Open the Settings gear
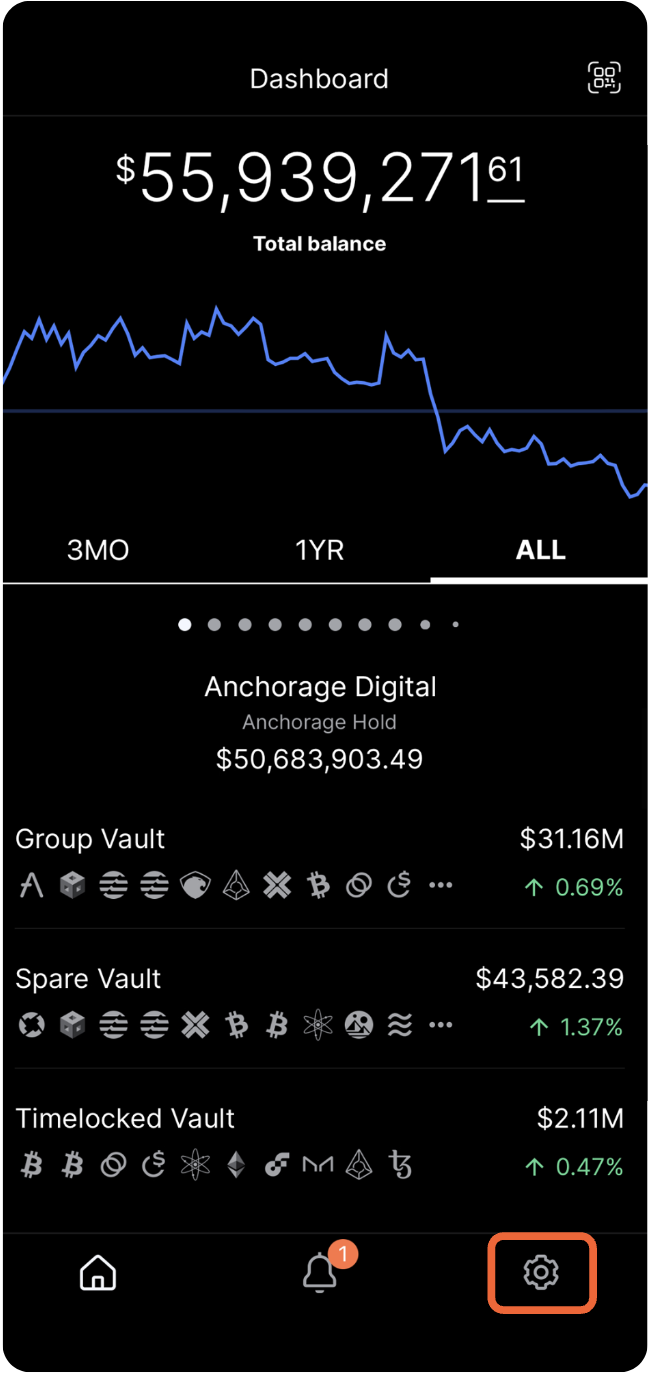The width and height of the screenshot is (652, 1376). (541, 1272)
